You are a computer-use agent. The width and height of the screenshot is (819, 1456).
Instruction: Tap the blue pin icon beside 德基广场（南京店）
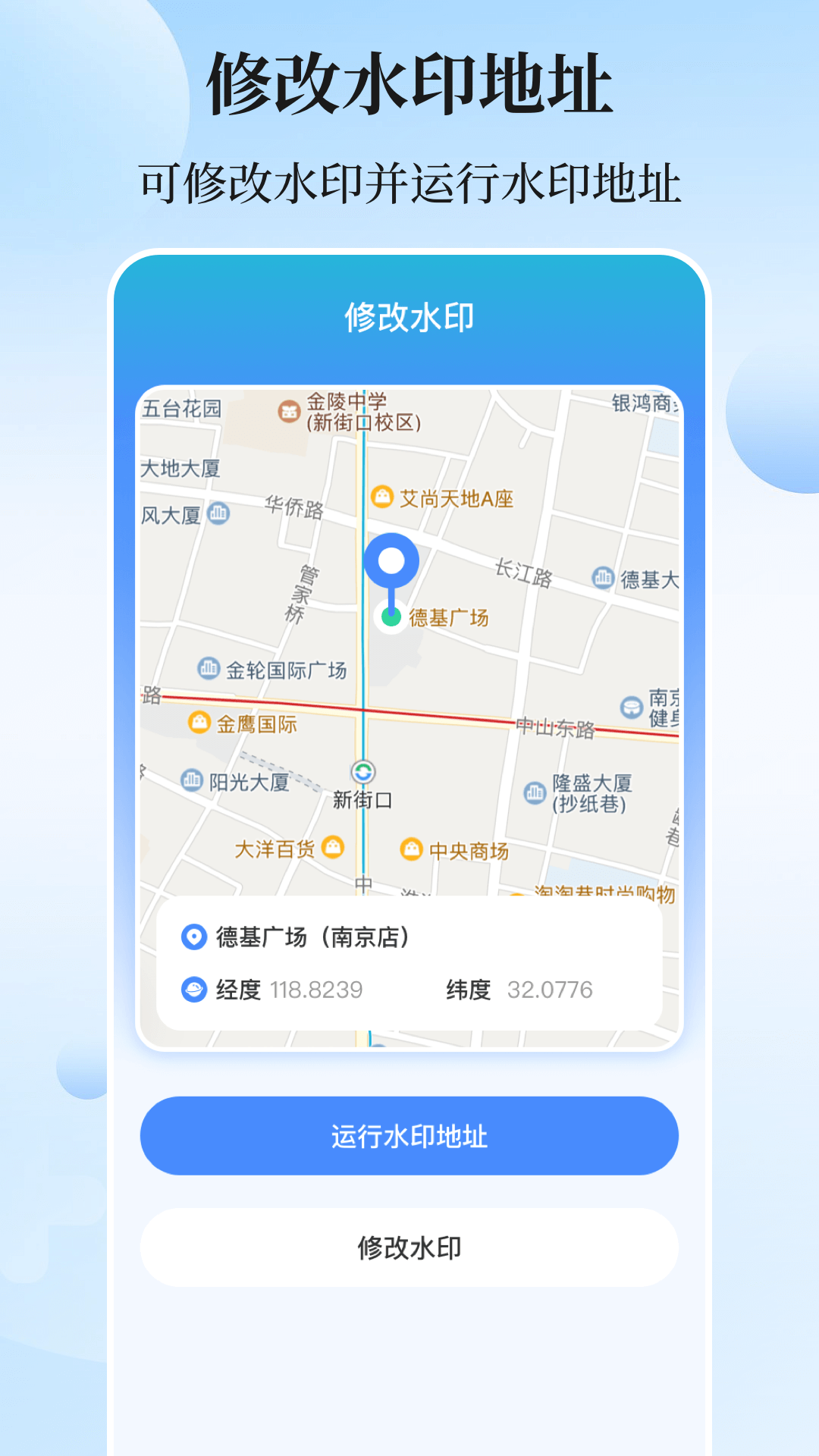193,938
